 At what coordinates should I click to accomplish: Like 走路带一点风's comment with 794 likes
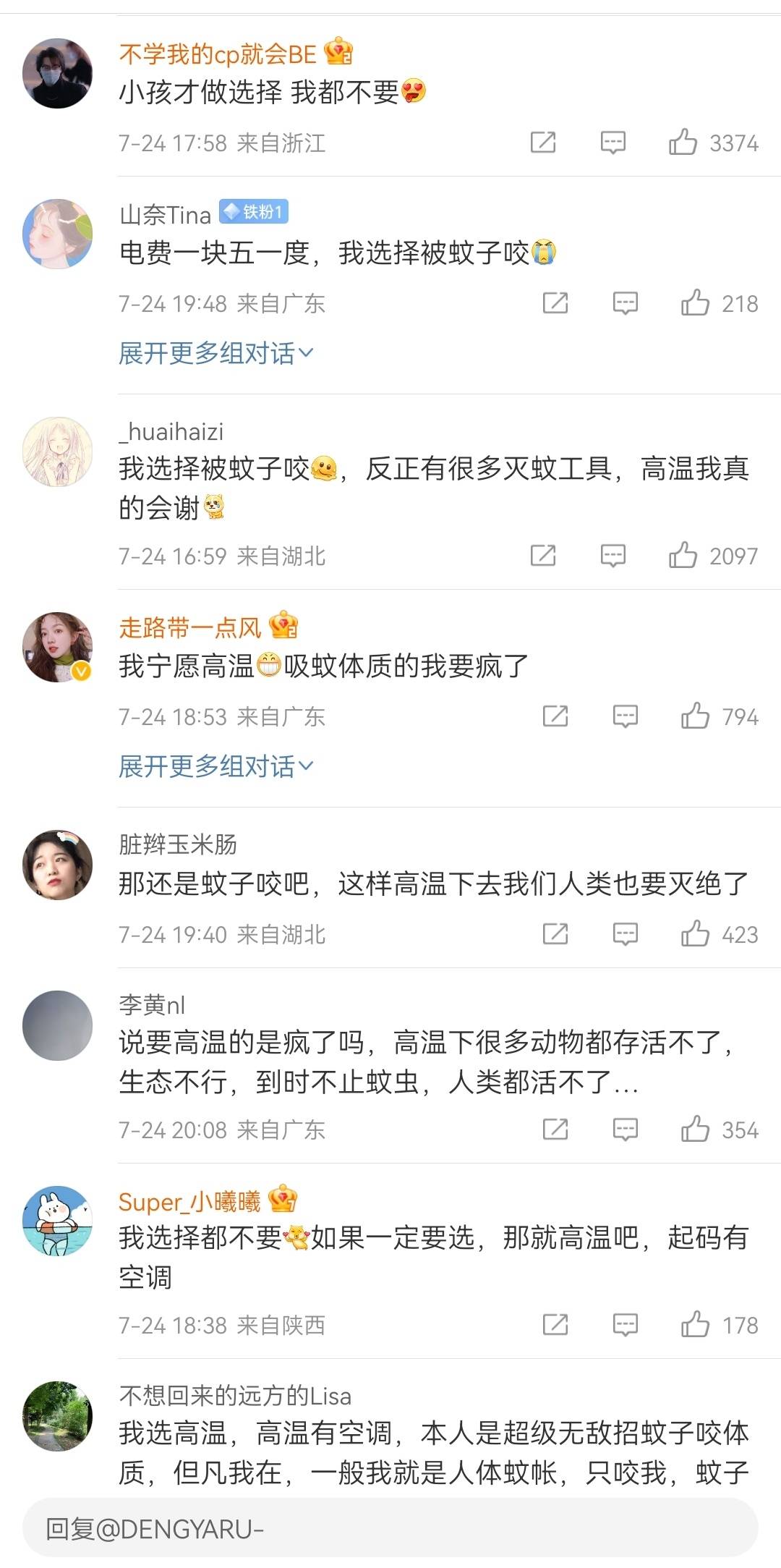[695, 716]
